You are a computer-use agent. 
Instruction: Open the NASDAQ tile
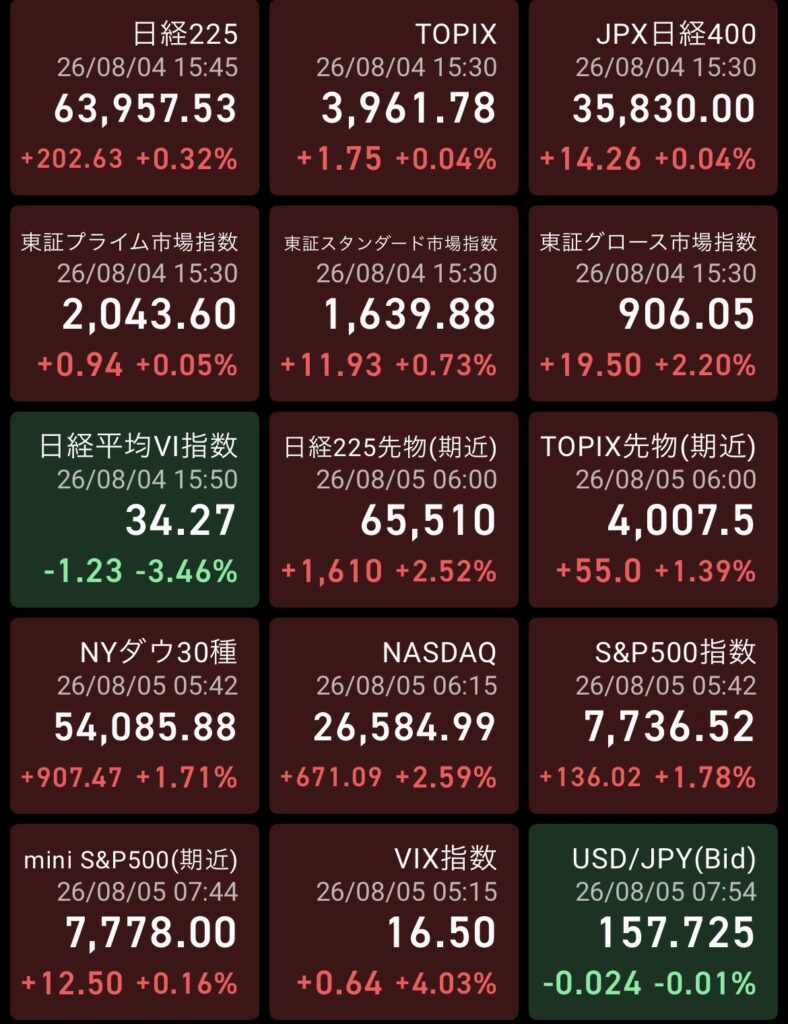394,716
